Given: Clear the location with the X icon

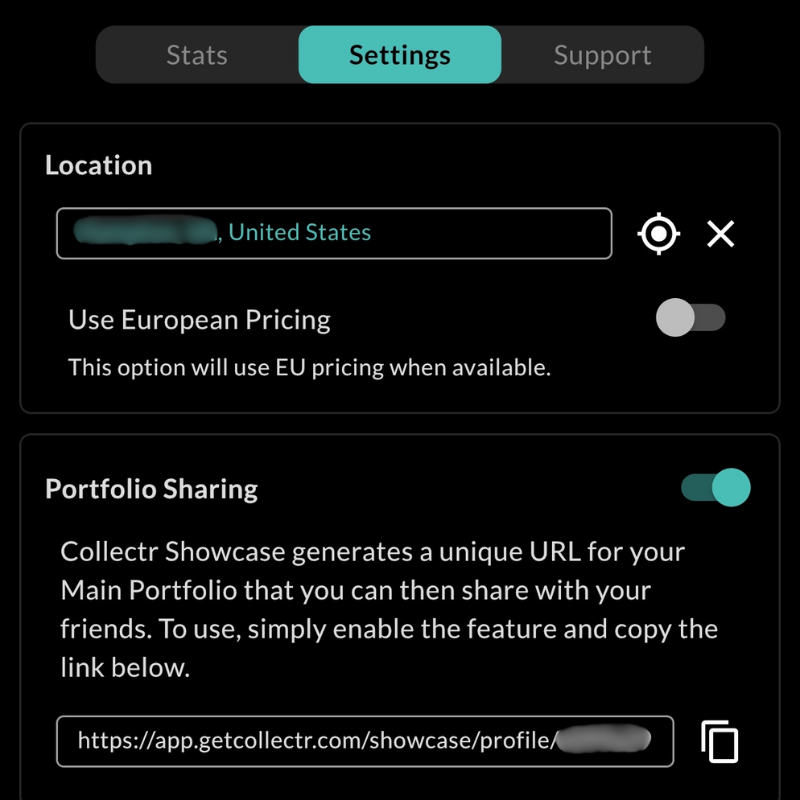Looking at the screenshot, I should click(721, 234).
